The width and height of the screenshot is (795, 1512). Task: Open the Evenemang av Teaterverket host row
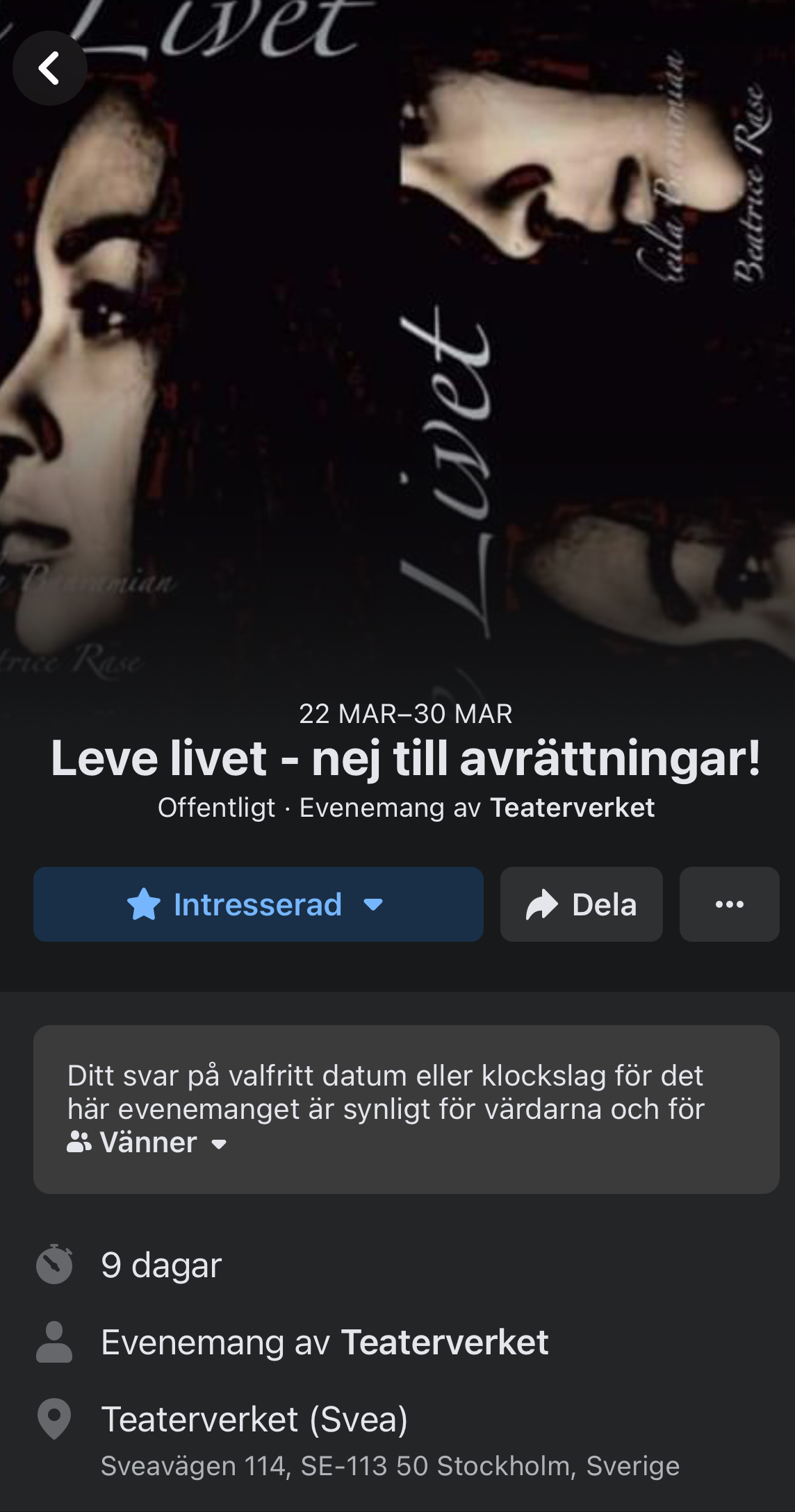325,1342
